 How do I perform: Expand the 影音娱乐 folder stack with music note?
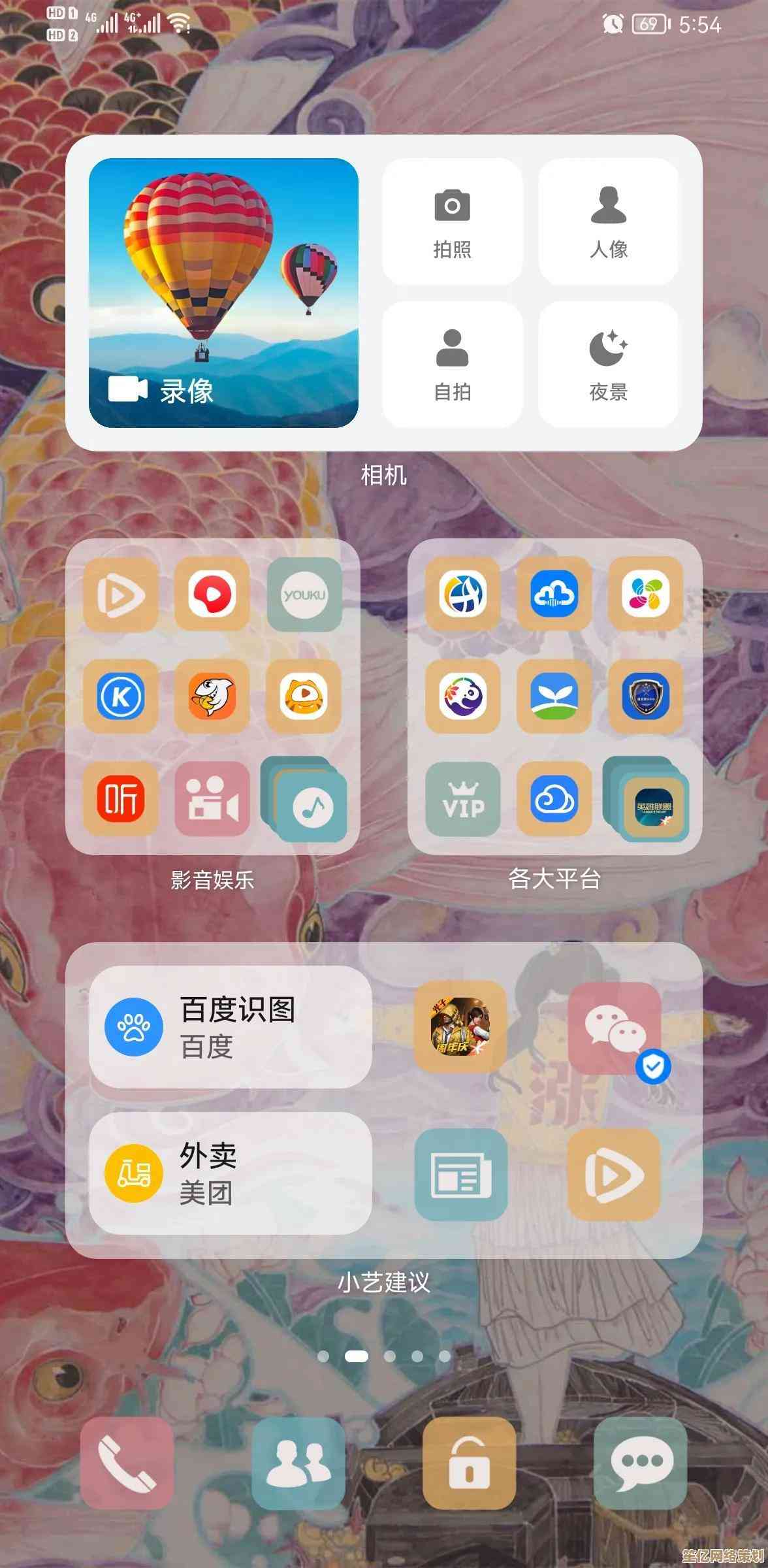306,800
